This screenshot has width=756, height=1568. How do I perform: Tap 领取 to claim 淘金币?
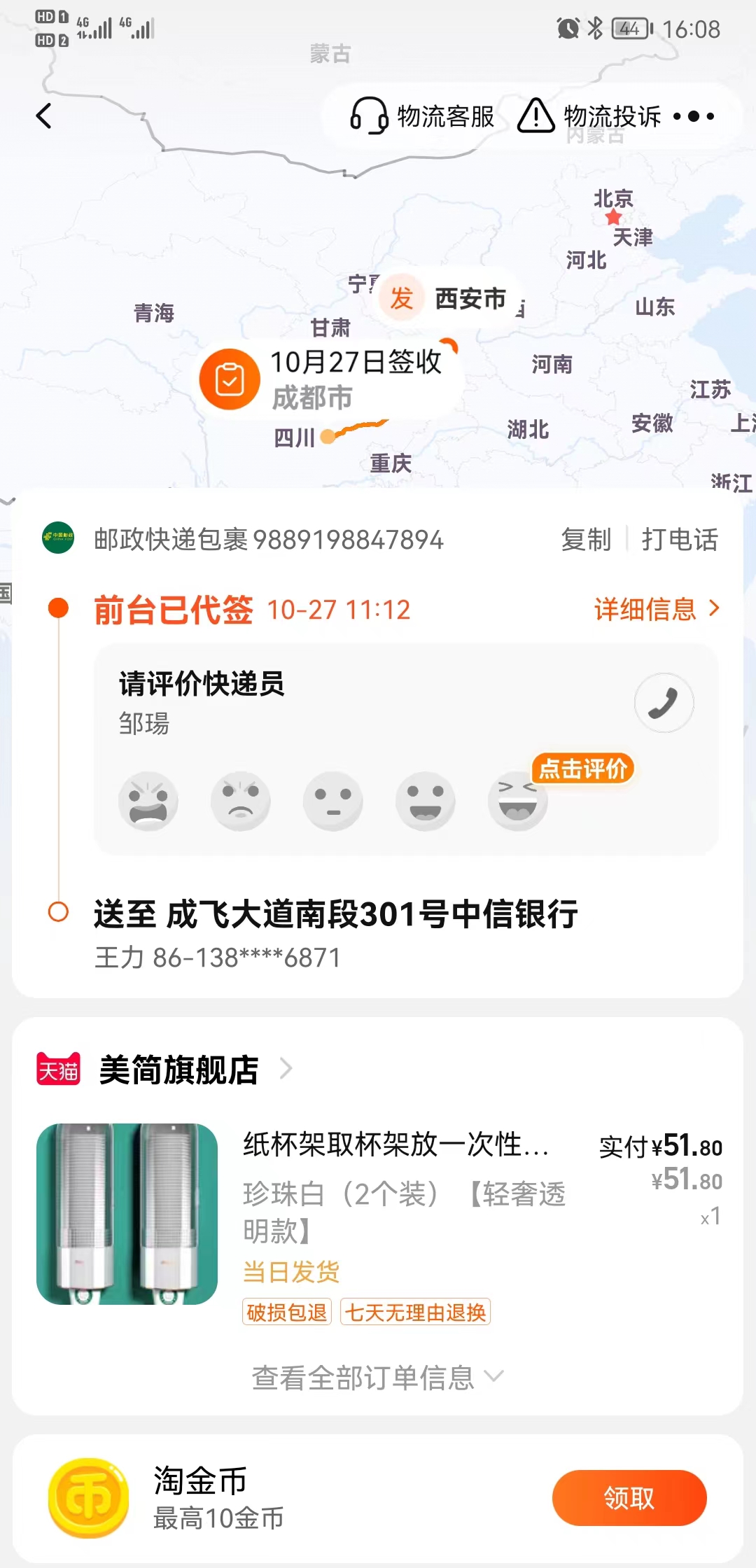(x=629, y=1497)
